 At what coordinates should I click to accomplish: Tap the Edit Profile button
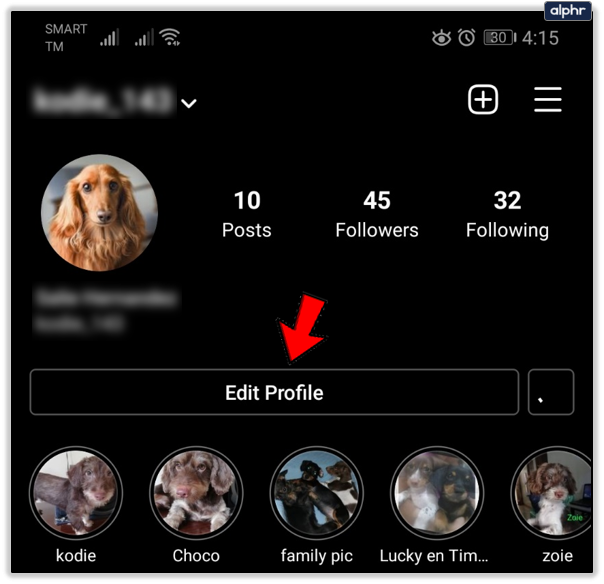pyautogui.click(x=274, y=392)
